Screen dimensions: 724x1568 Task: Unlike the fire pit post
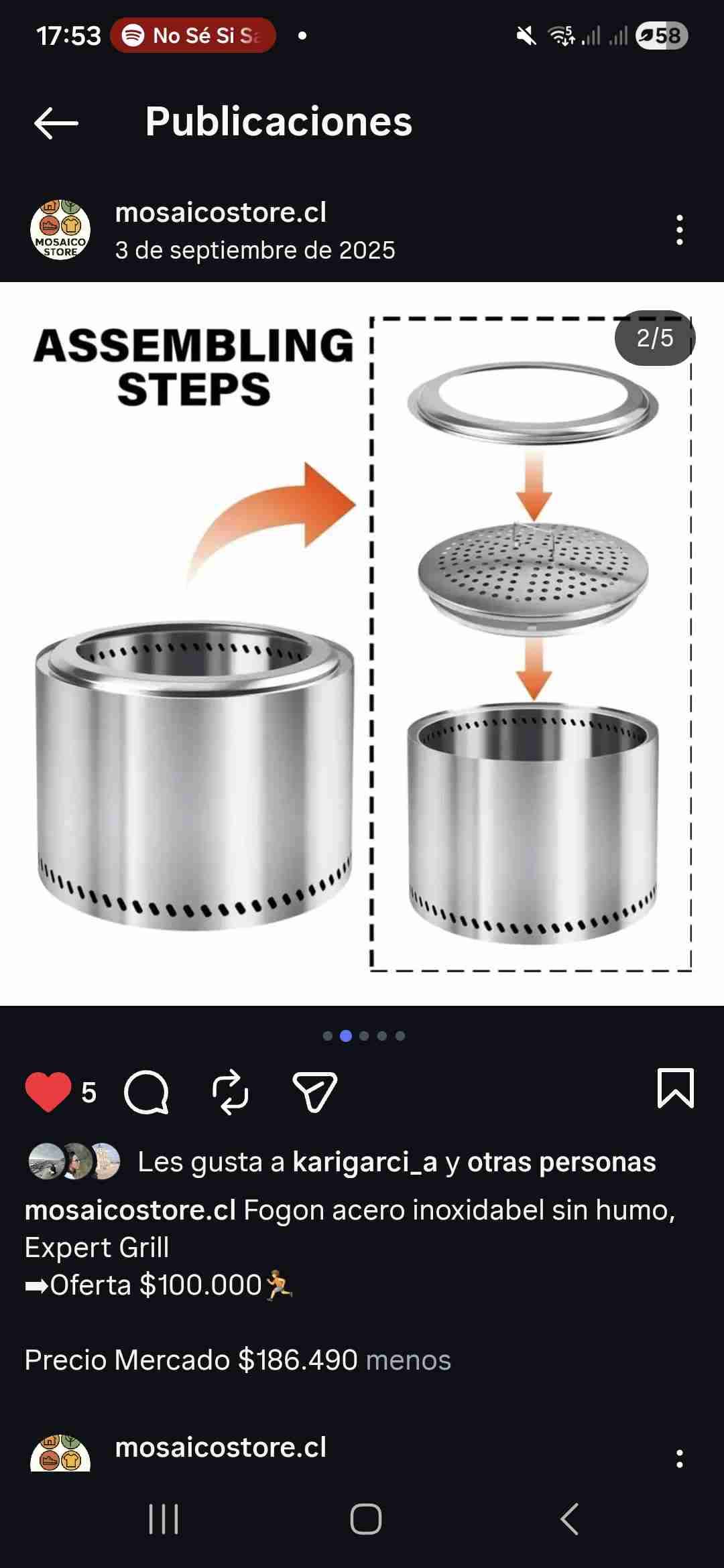pyautogui.click(x=48, y=1092)
